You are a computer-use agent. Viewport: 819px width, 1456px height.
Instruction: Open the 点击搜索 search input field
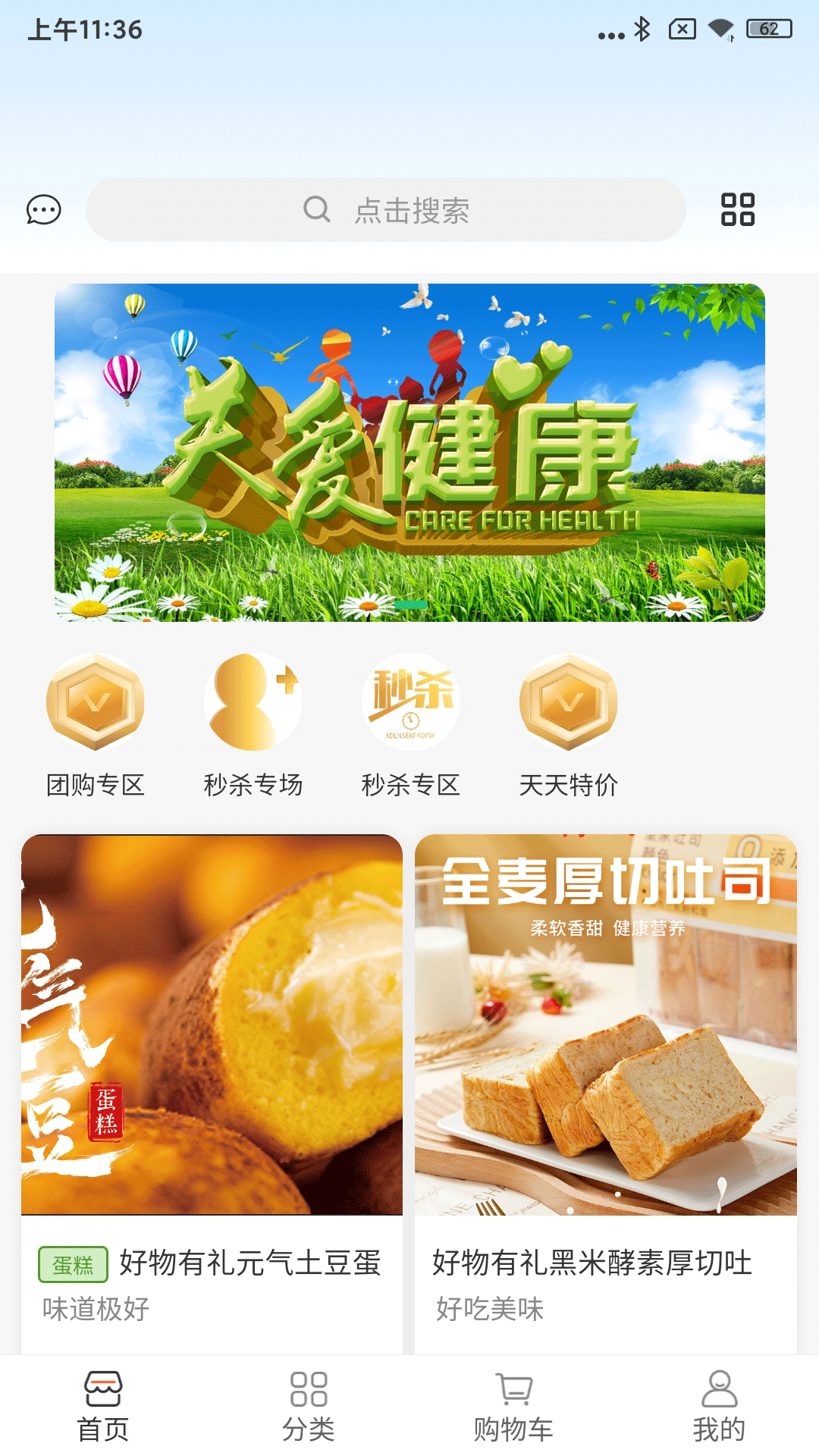click(x=414, y=210)
